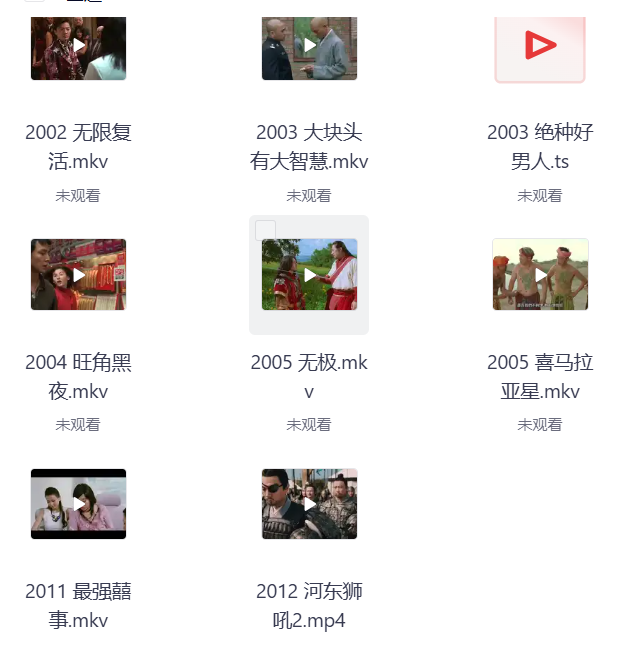This screenshot has height=647, width=627.
Task: Play 2005 喜马拉亚星.mkv
Action: click(x=540, y=274)
